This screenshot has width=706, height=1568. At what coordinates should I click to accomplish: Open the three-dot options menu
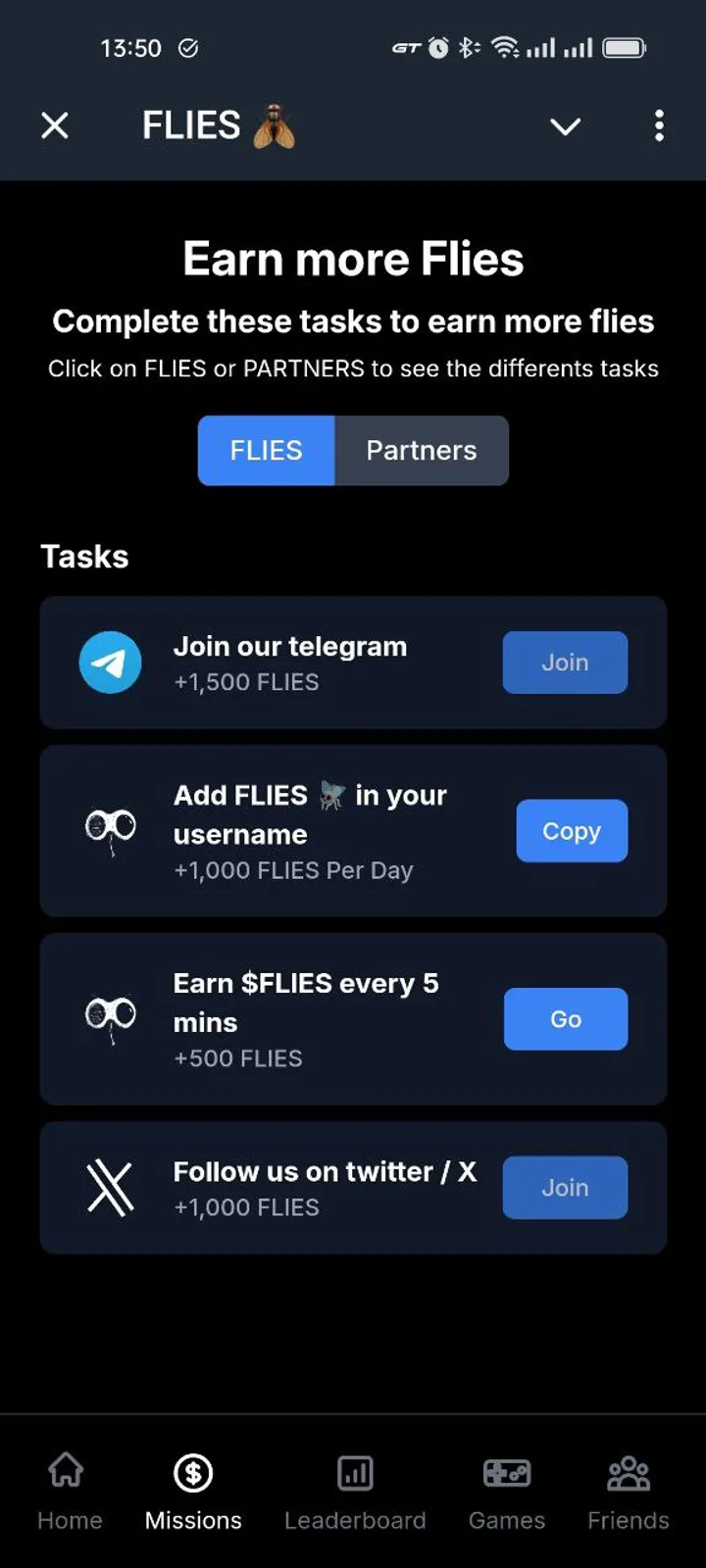click(659, 125)
